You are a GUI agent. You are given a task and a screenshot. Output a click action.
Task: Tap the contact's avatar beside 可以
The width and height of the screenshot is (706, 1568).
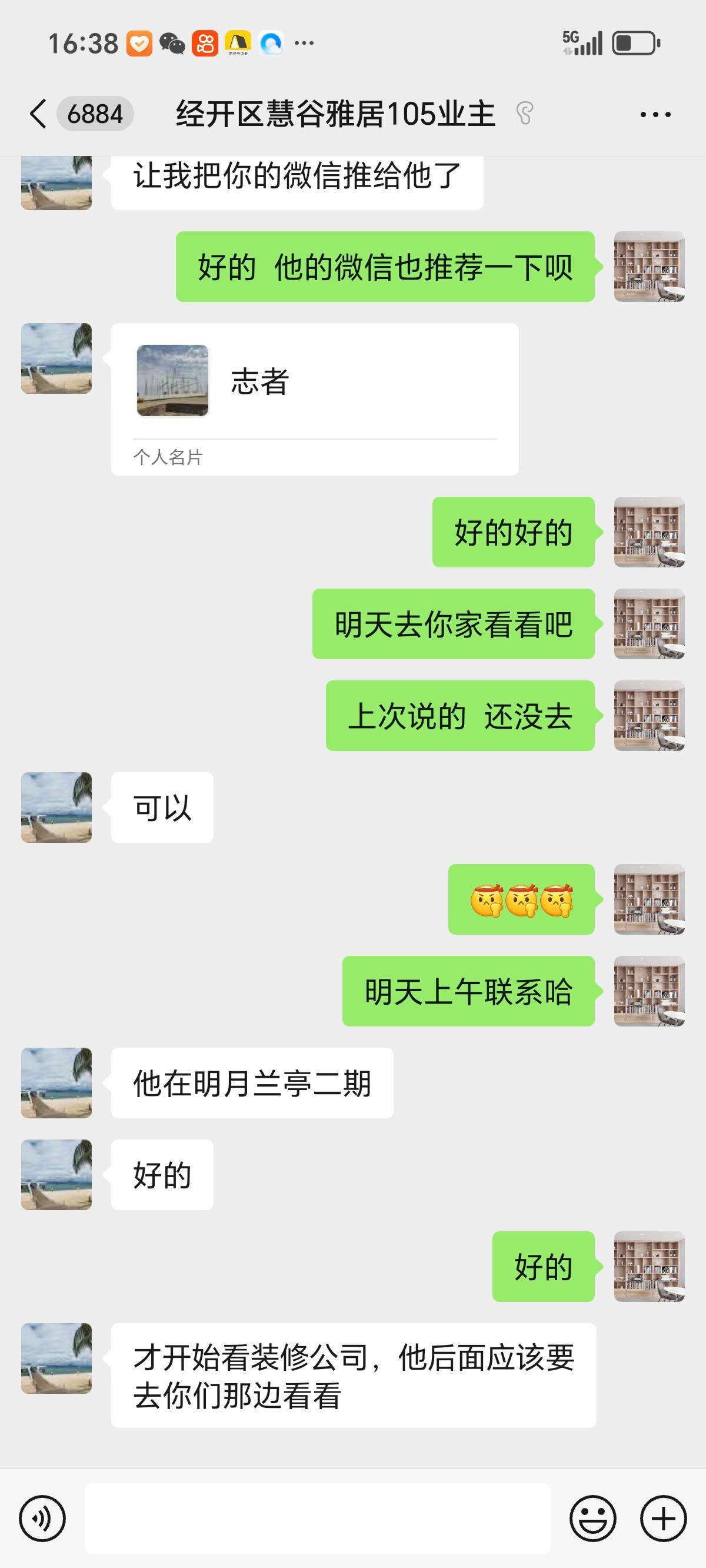click(x=56, y=807)
